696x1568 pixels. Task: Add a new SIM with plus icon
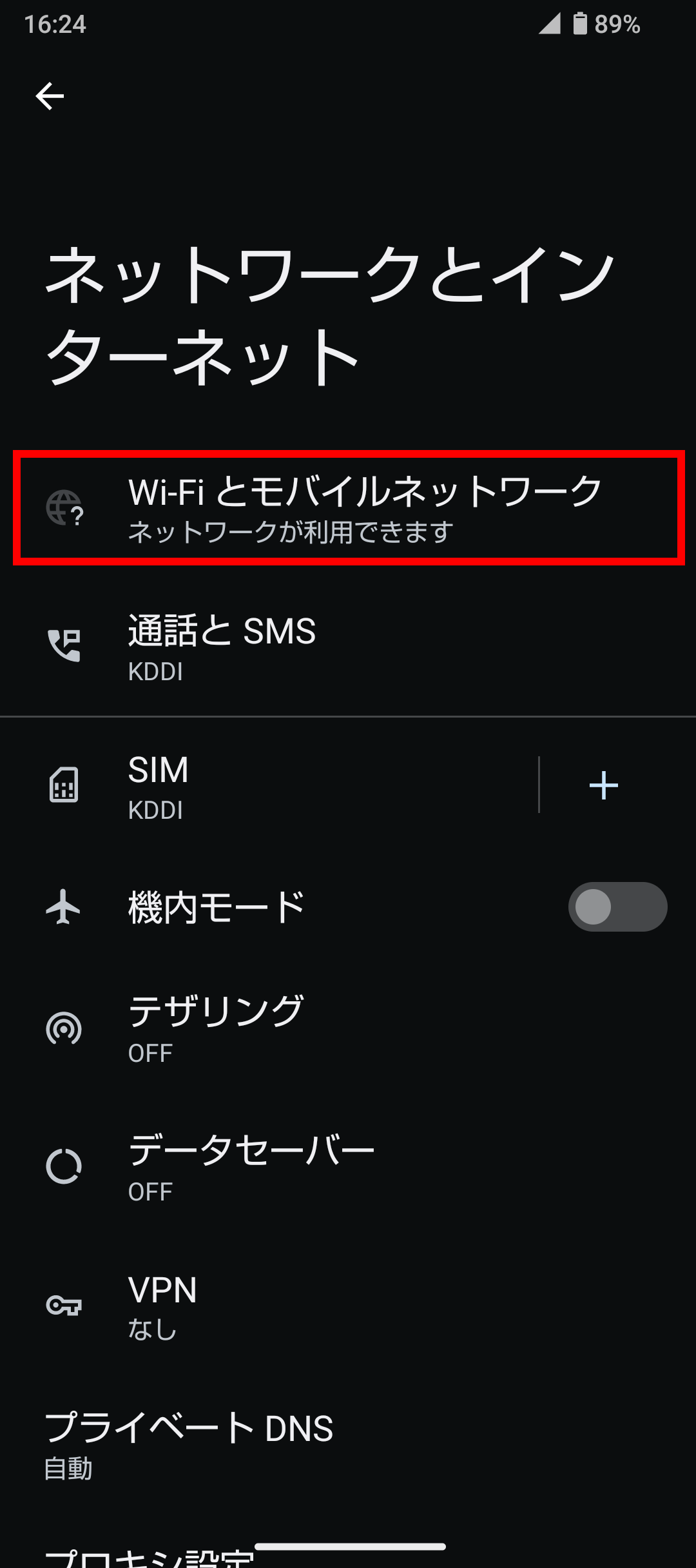coord(603,785)
